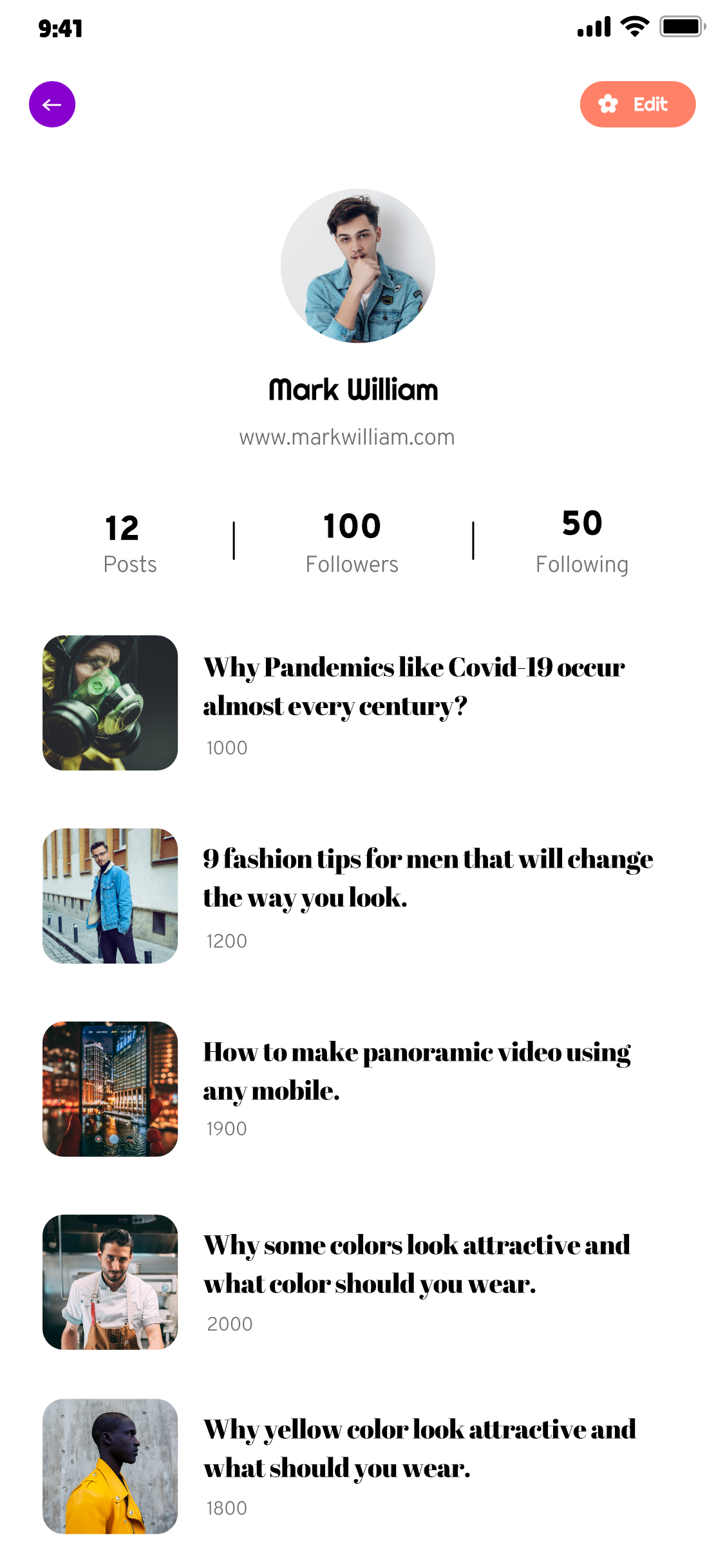Open the 12 Posts list
The height and width of the screenshot is (1568, 725).
[x=129, y=543]
